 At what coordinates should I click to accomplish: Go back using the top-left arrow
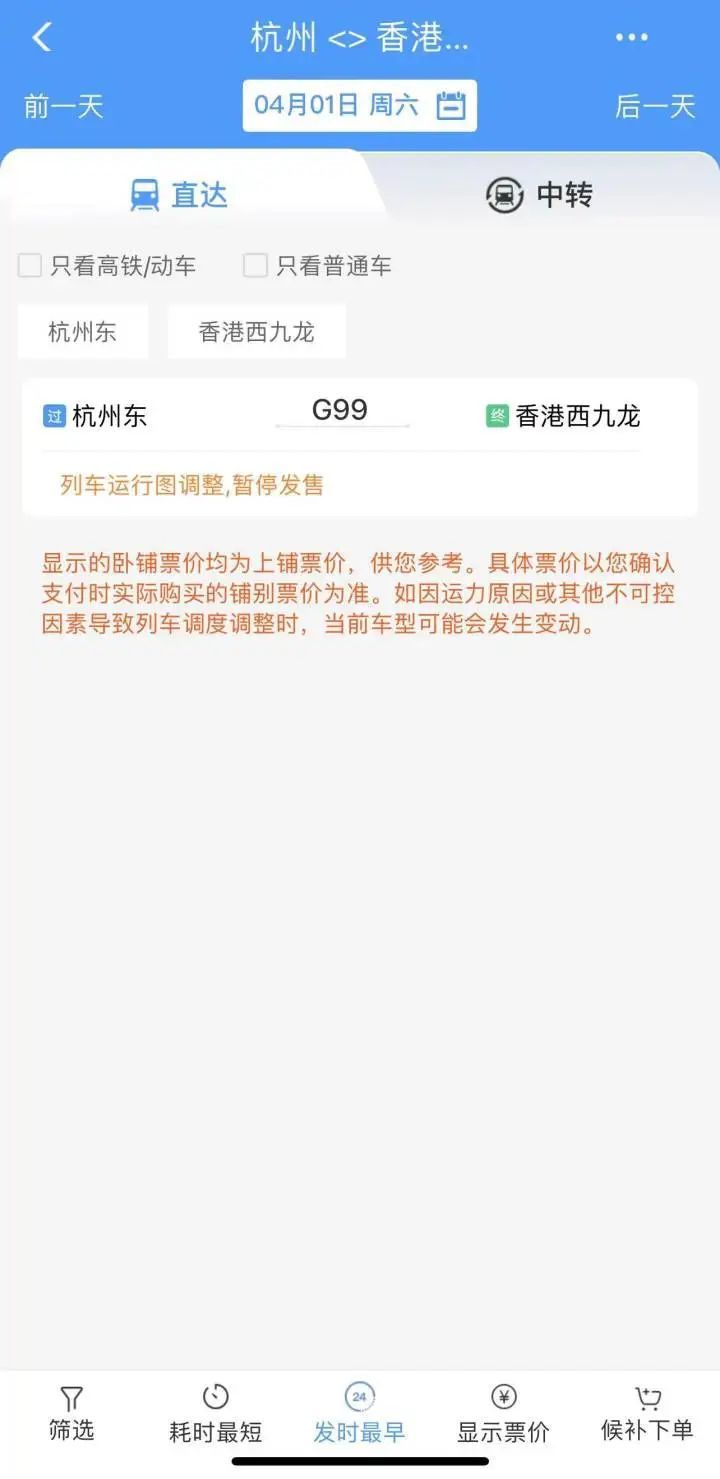tap(42, 38)
